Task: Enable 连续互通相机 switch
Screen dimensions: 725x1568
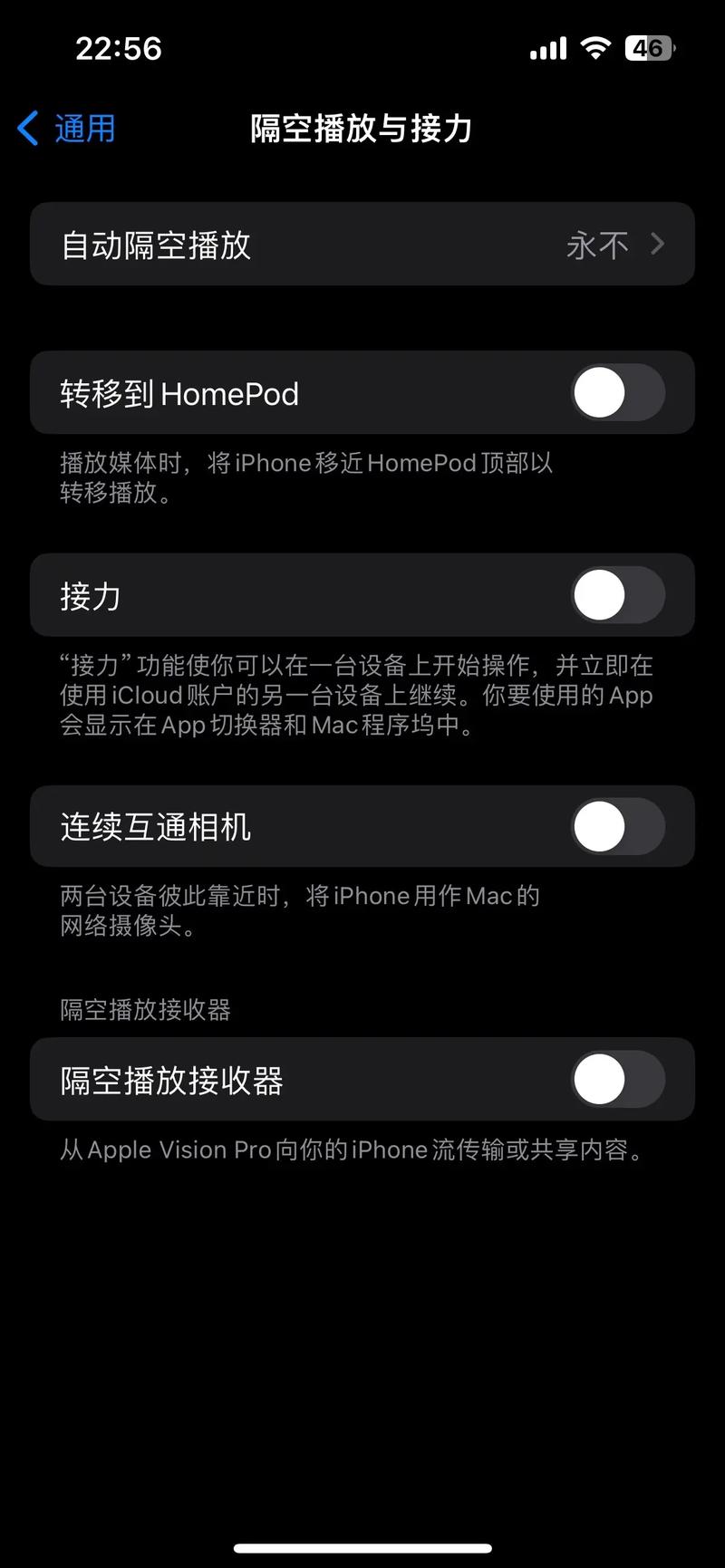Action: pos(617,826)
